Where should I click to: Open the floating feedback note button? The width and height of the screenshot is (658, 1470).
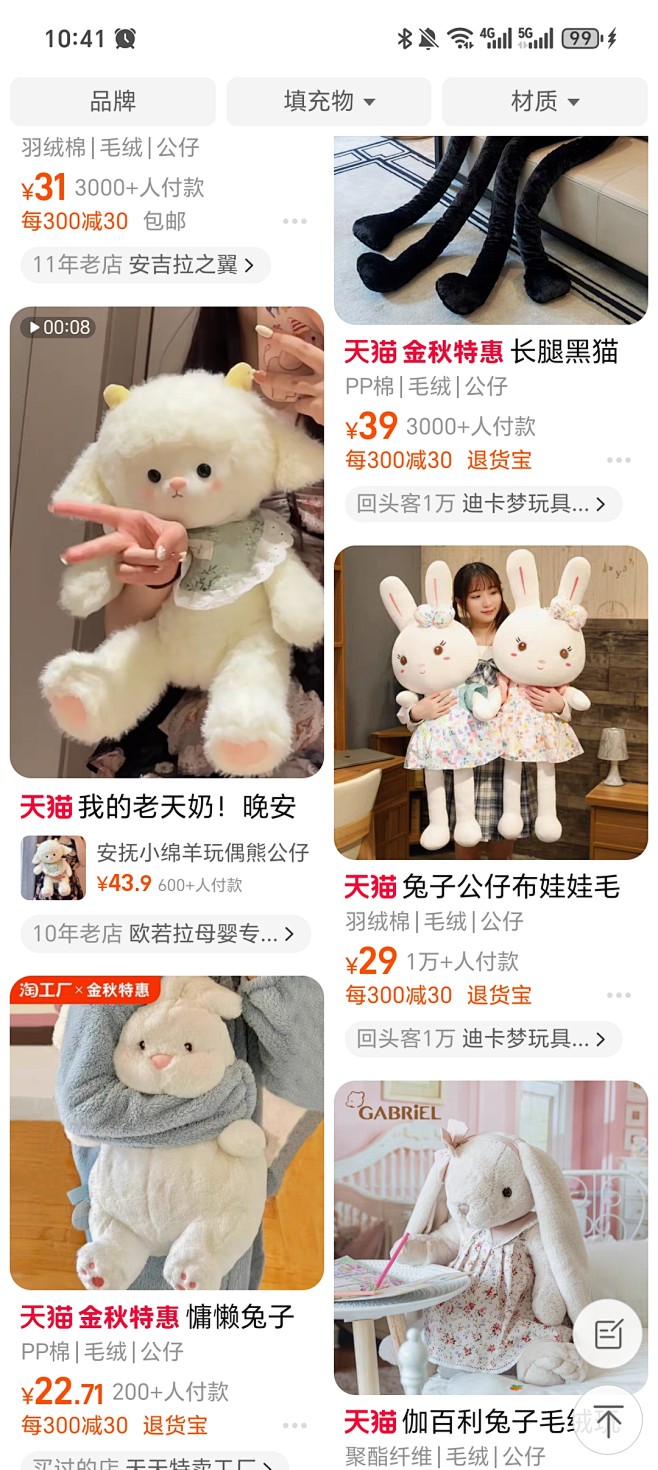608,1333
